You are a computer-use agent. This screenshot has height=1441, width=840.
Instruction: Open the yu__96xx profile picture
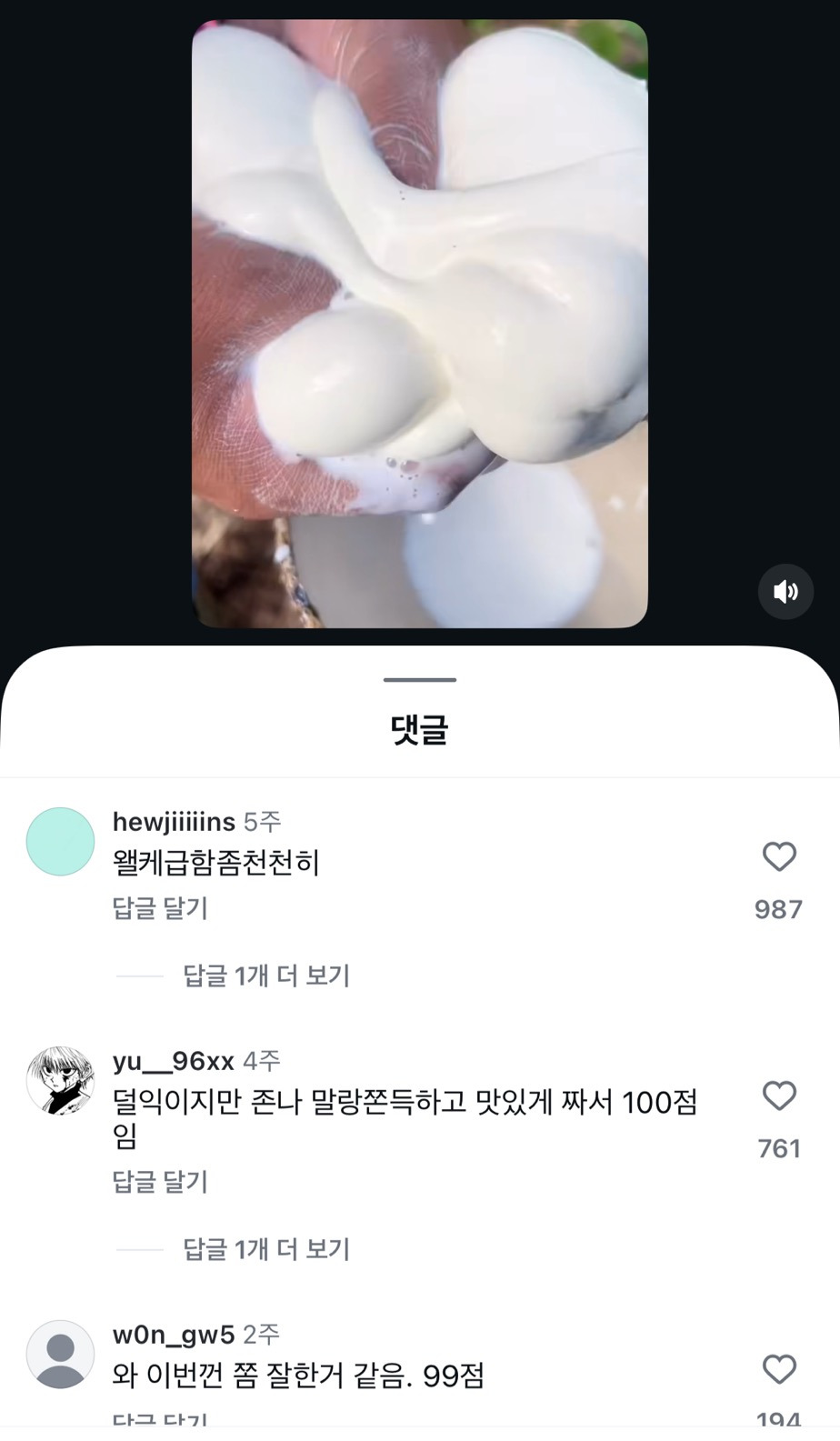click(60, 1081)
